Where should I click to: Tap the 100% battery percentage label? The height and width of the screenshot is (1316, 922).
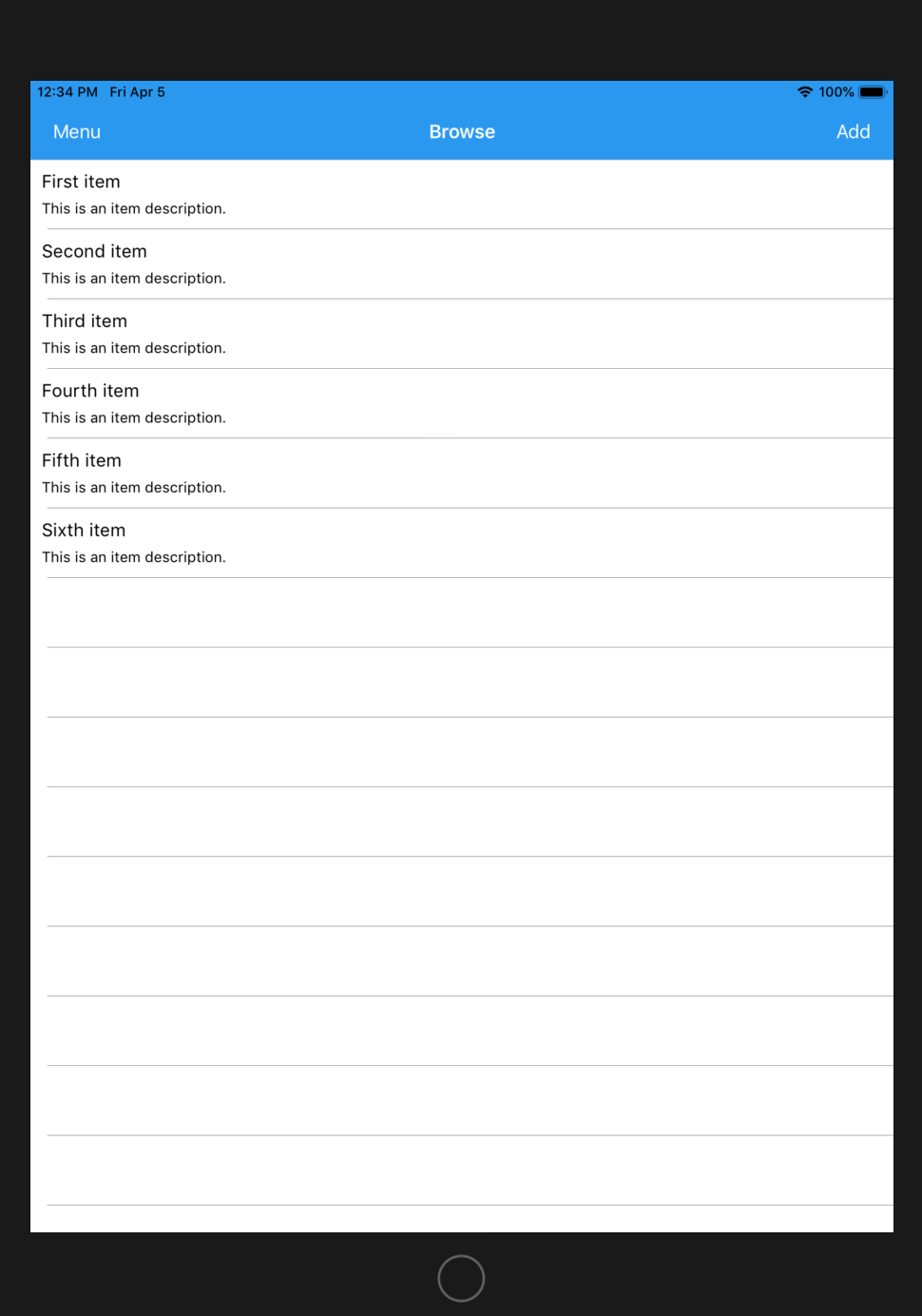point(836,91)
